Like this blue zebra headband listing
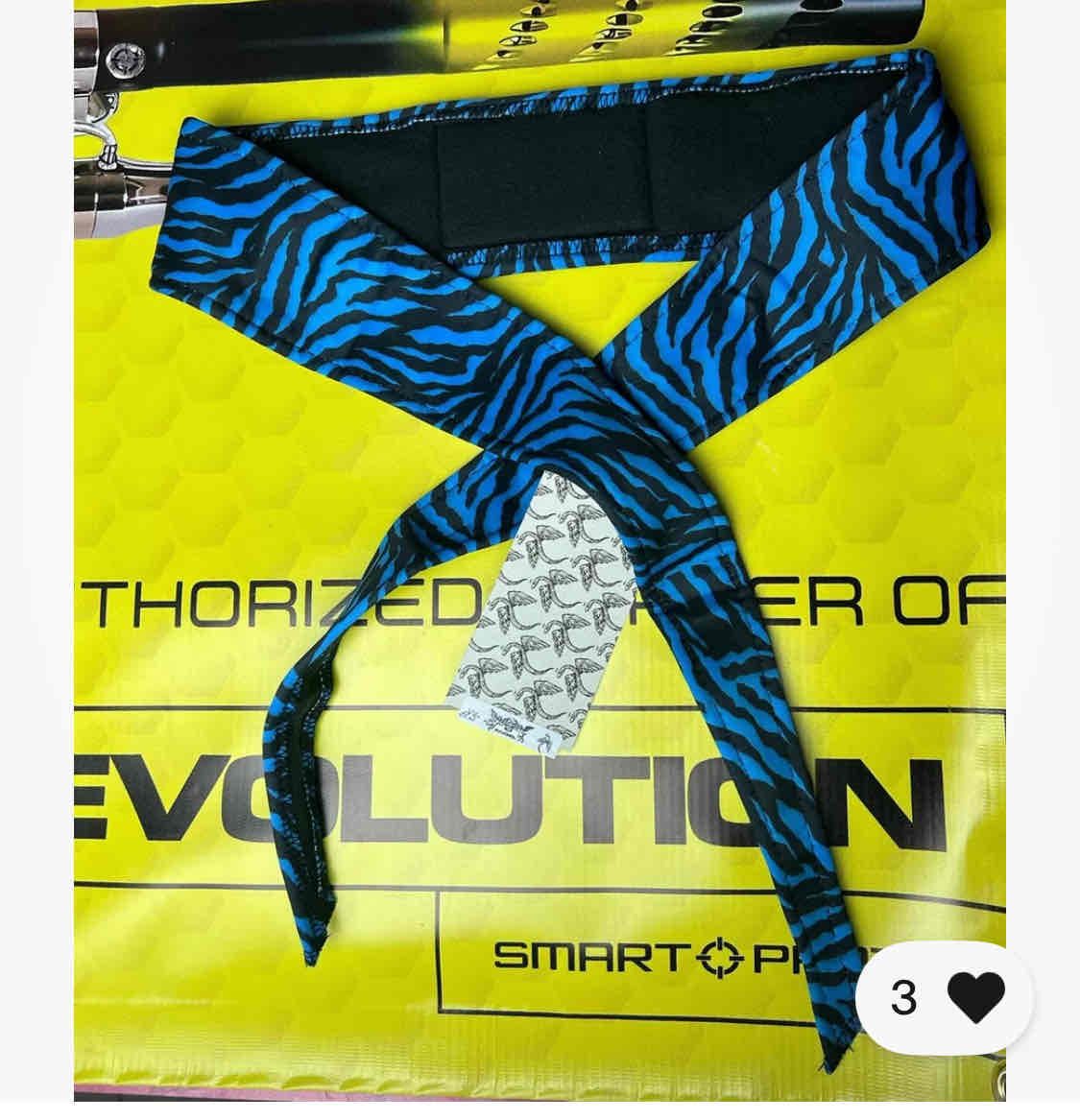 tap(975, 997)
